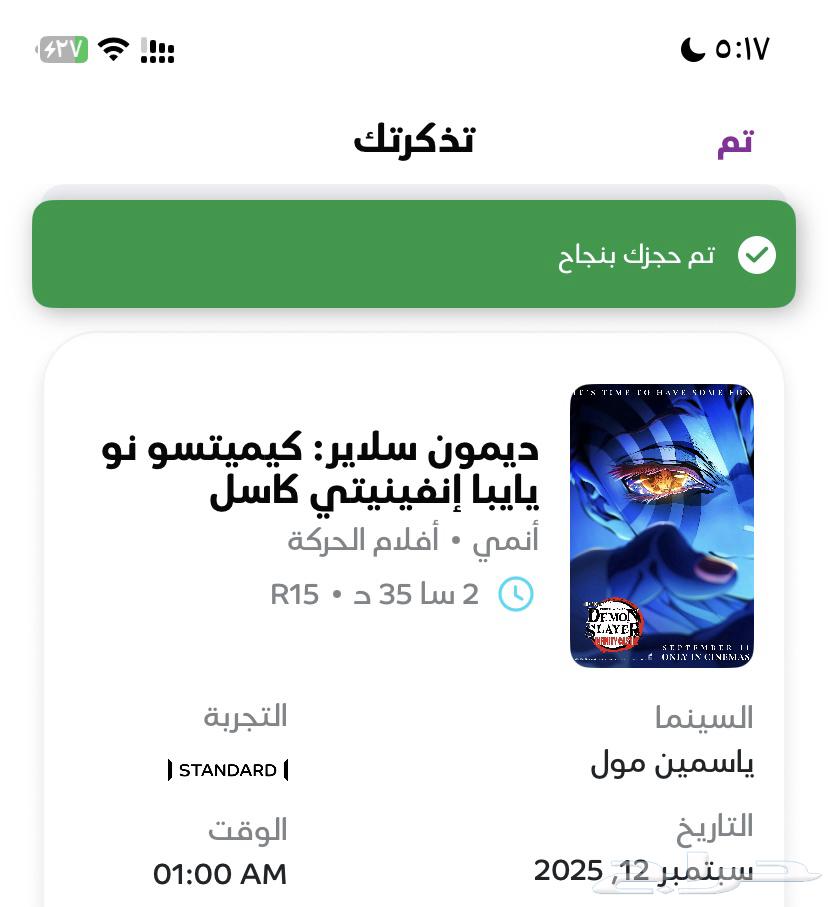This screenshot has height=907, width=828.
Task: Expand the التجربة (Experience) section
Action: (245, 716)
